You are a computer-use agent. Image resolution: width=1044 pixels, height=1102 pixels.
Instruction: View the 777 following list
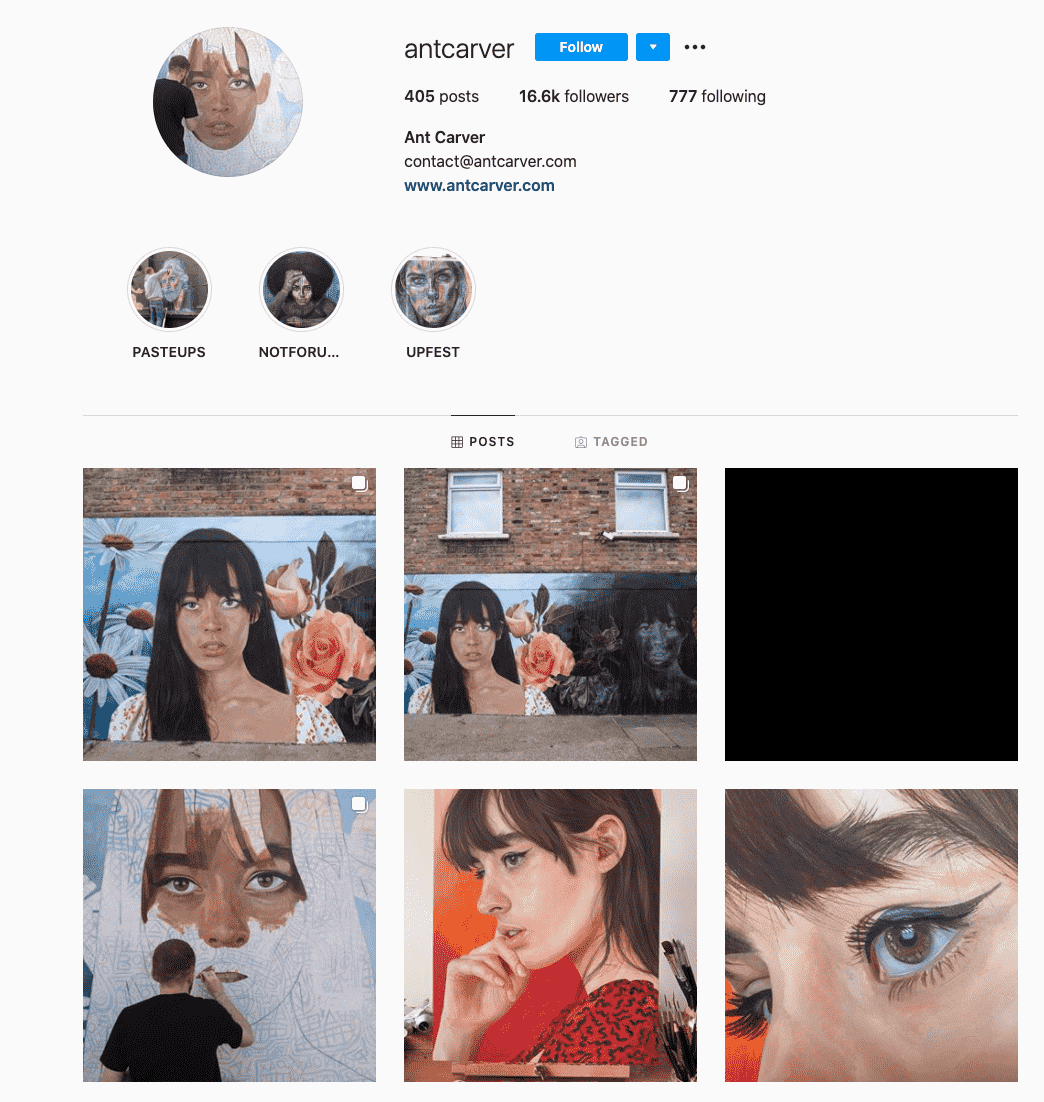717,97
